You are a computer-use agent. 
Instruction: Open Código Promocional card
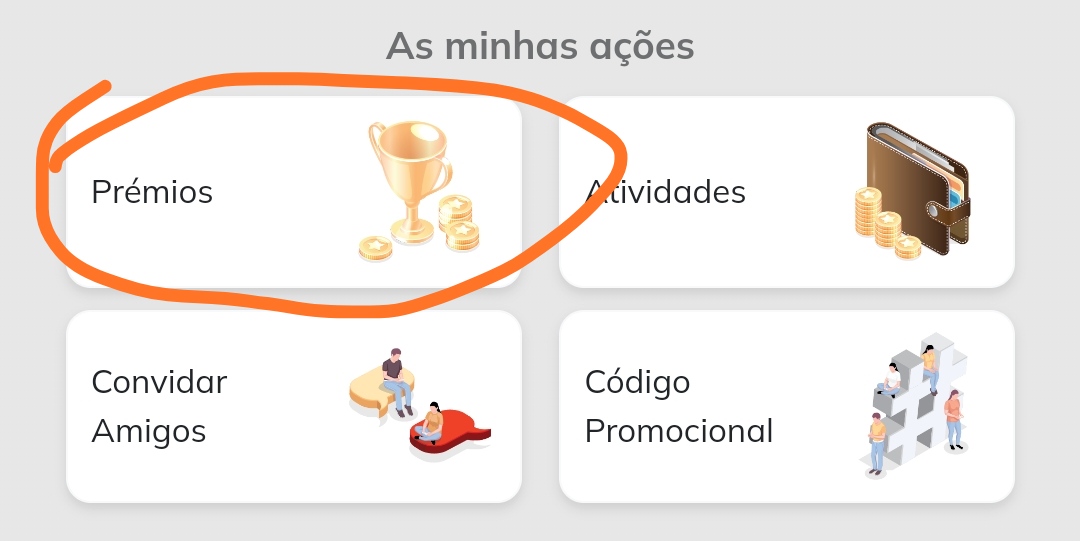point(786,406)
